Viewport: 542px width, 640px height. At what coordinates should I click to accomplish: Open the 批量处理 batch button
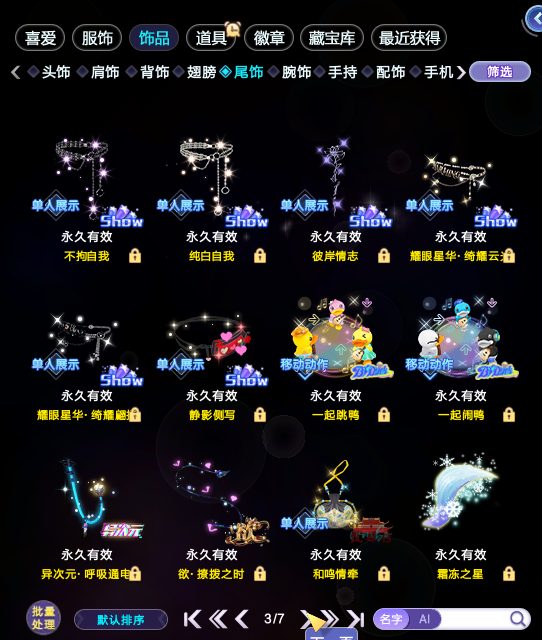[43, 618]
